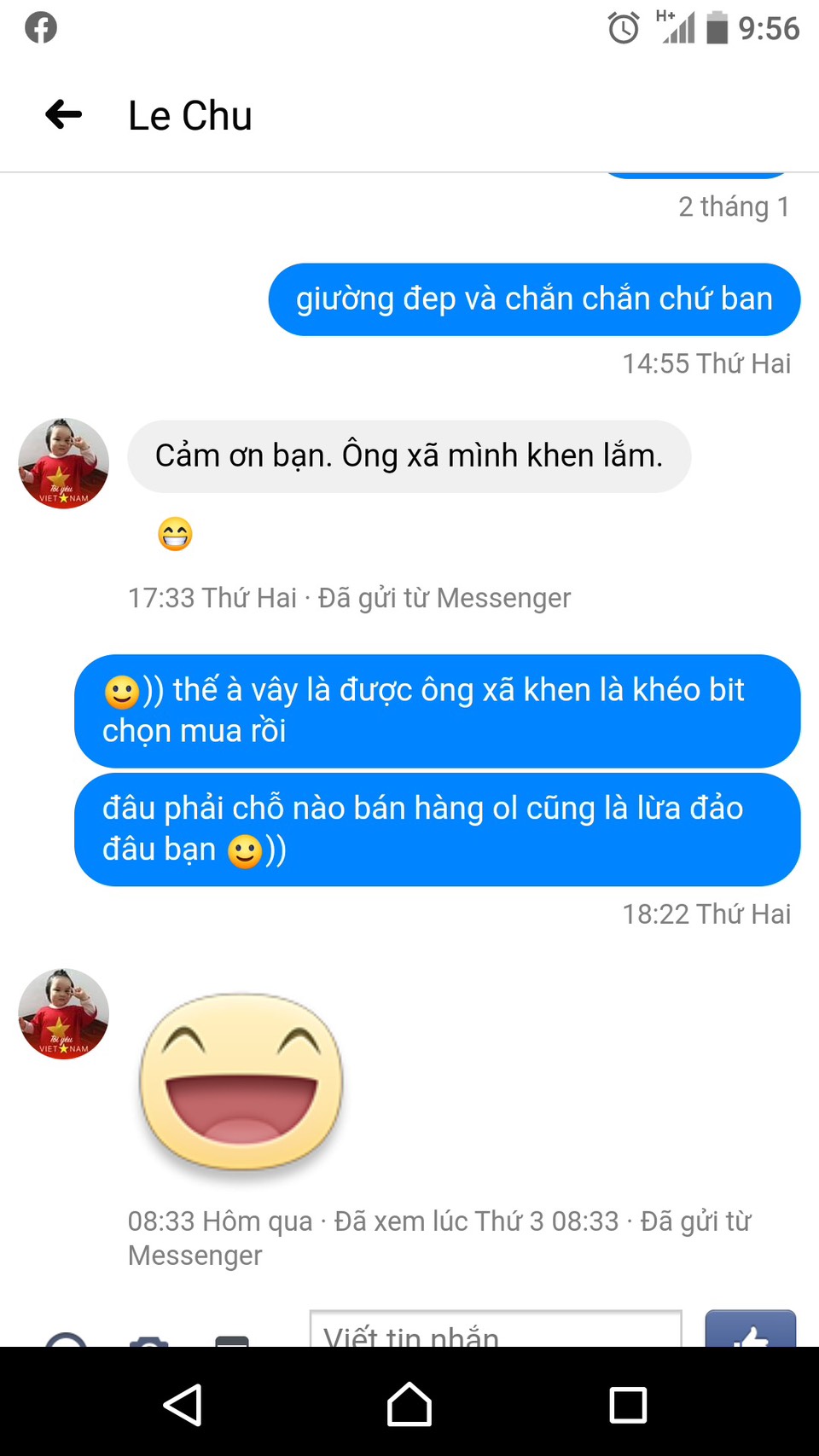Tap the 'Viết tin nhắn' message field
The image size is (819, 1456).
(495, 1331)
